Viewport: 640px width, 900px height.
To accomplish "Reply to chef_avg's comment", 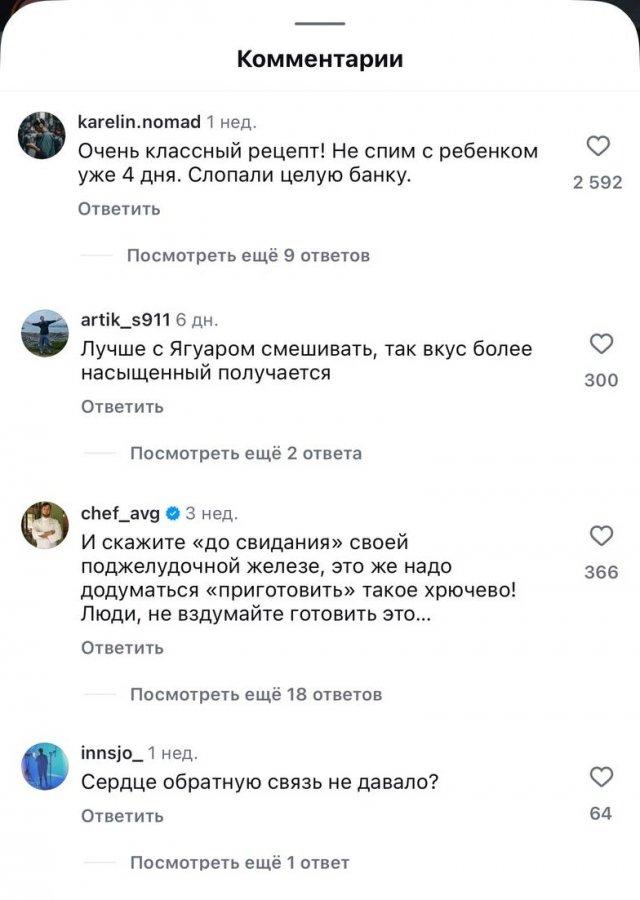I will [122, 648].
